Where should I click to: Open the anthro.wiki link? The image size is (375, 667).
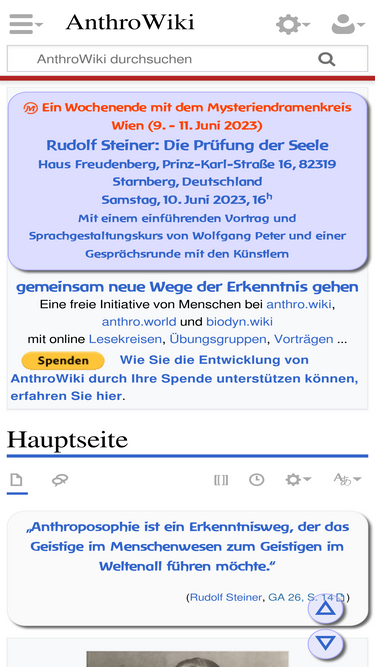(299, 305)
